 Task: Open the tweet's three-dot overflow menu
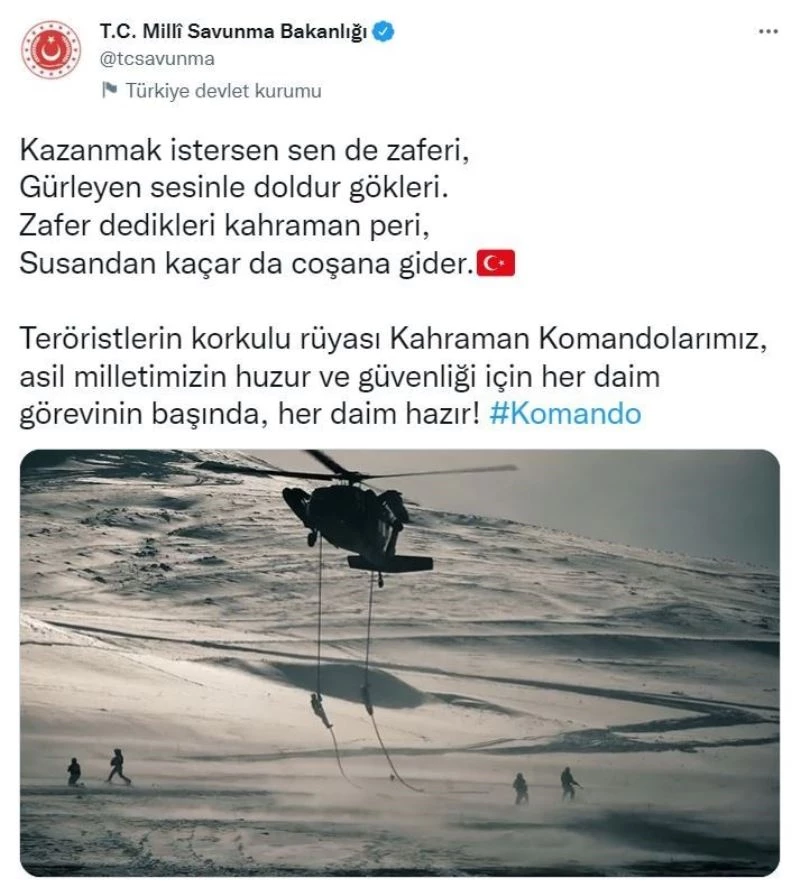point(767,31)
